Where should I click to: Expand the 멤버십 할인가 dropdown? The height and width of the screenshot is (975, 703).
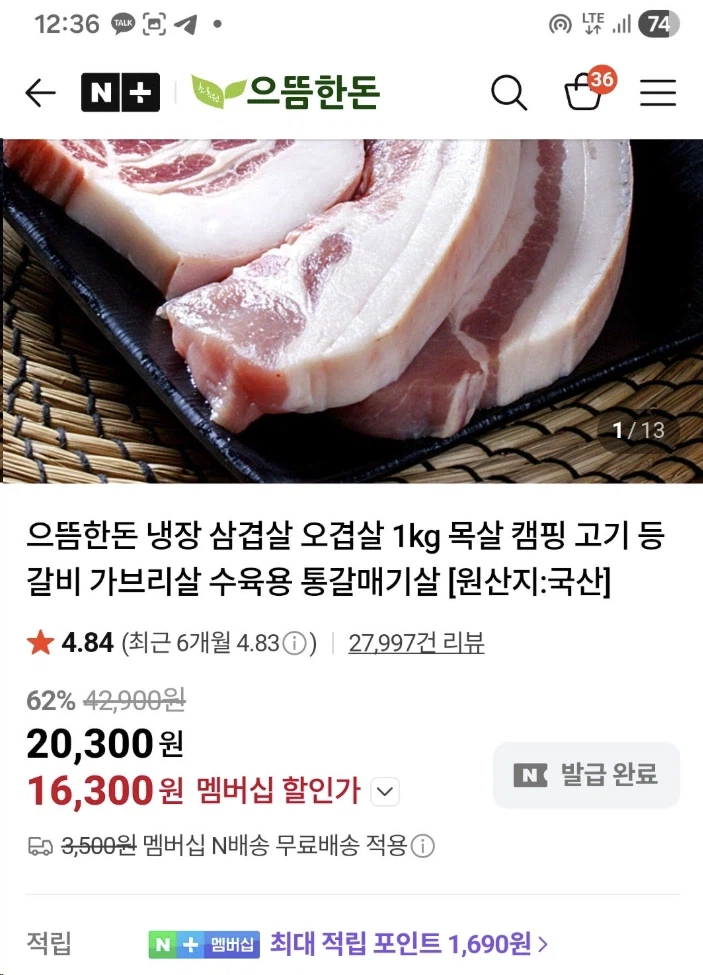pyautogui.click(x=385, y=793)
